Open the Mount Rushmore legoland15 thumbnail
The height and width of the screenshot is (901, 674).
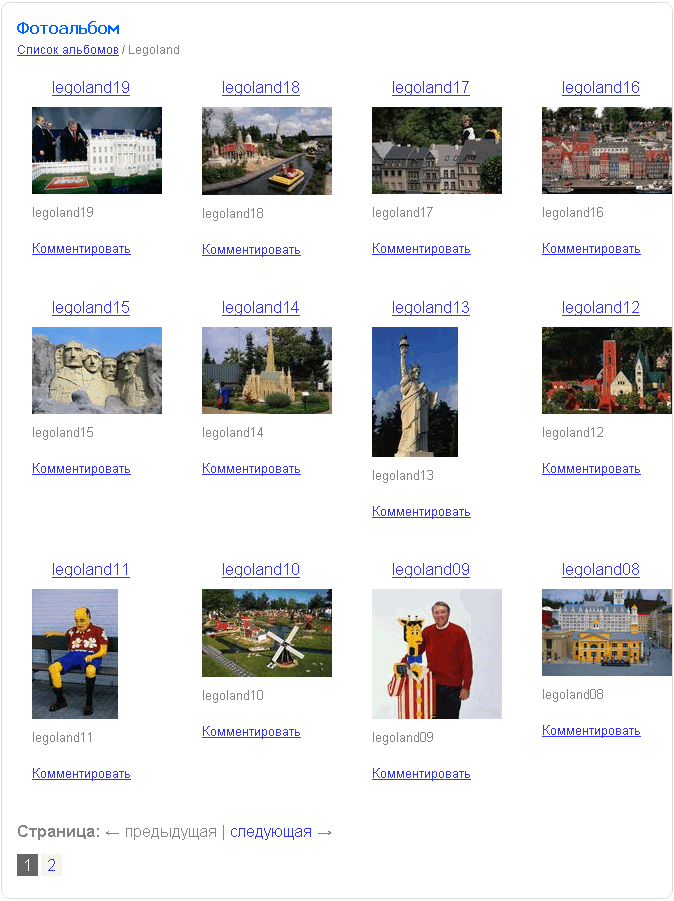coord(97,370)
